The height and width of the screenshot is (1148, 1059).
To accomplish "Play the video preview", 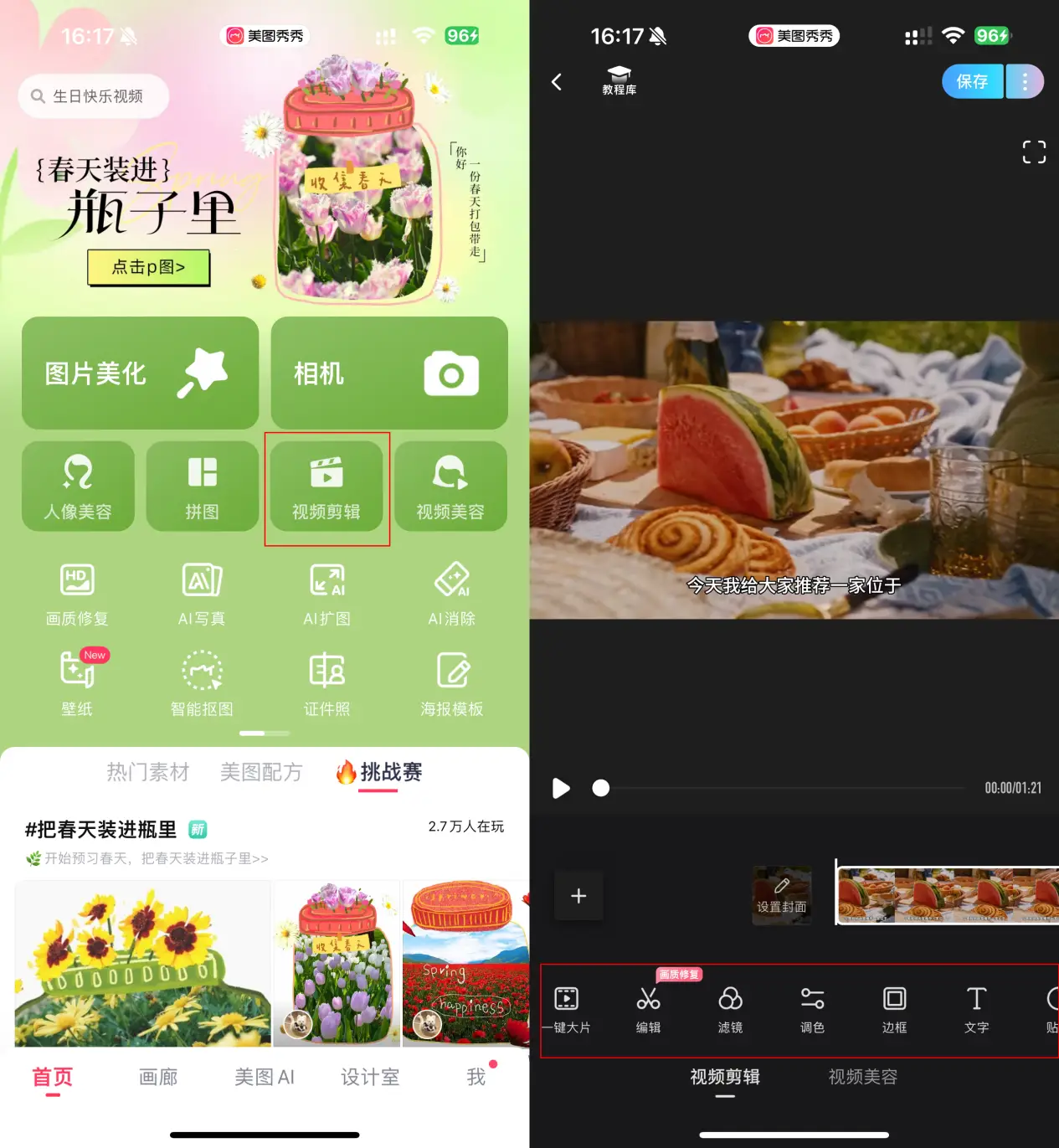I will tap(561, 788).
